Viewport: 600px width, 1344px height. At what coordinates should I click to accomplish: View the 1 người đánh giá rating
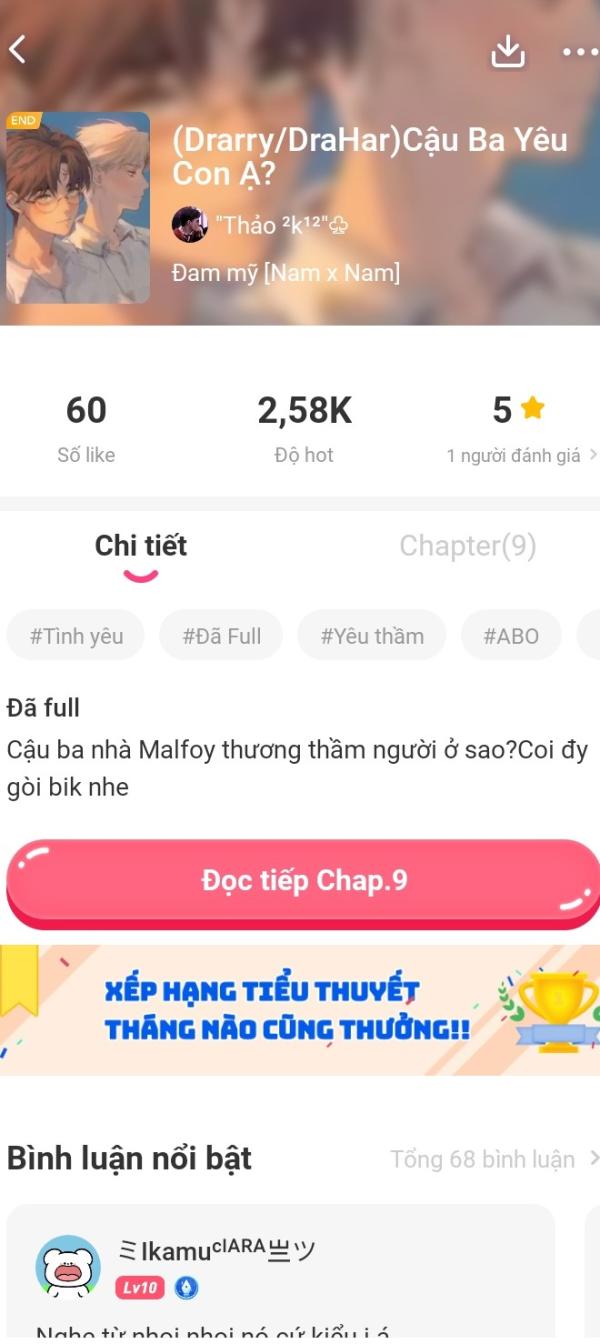(x=521, y=456)
